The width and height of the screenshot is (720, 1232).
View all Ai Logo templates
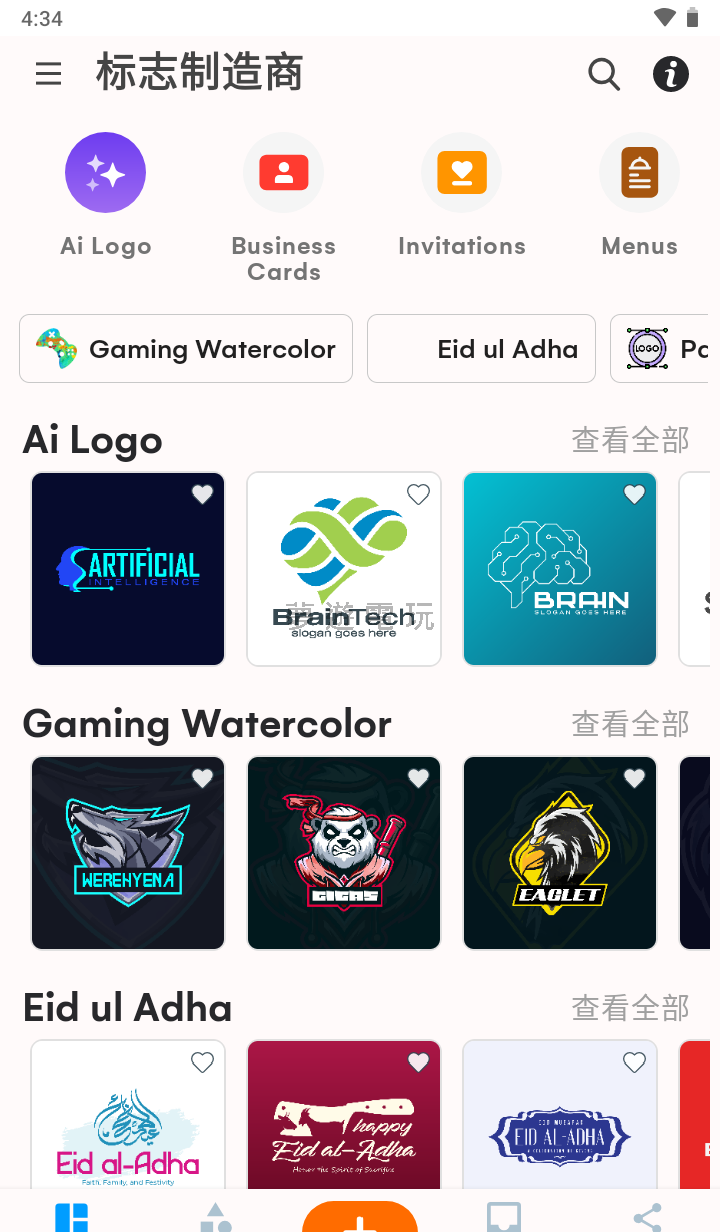click(x=630, y=440)
